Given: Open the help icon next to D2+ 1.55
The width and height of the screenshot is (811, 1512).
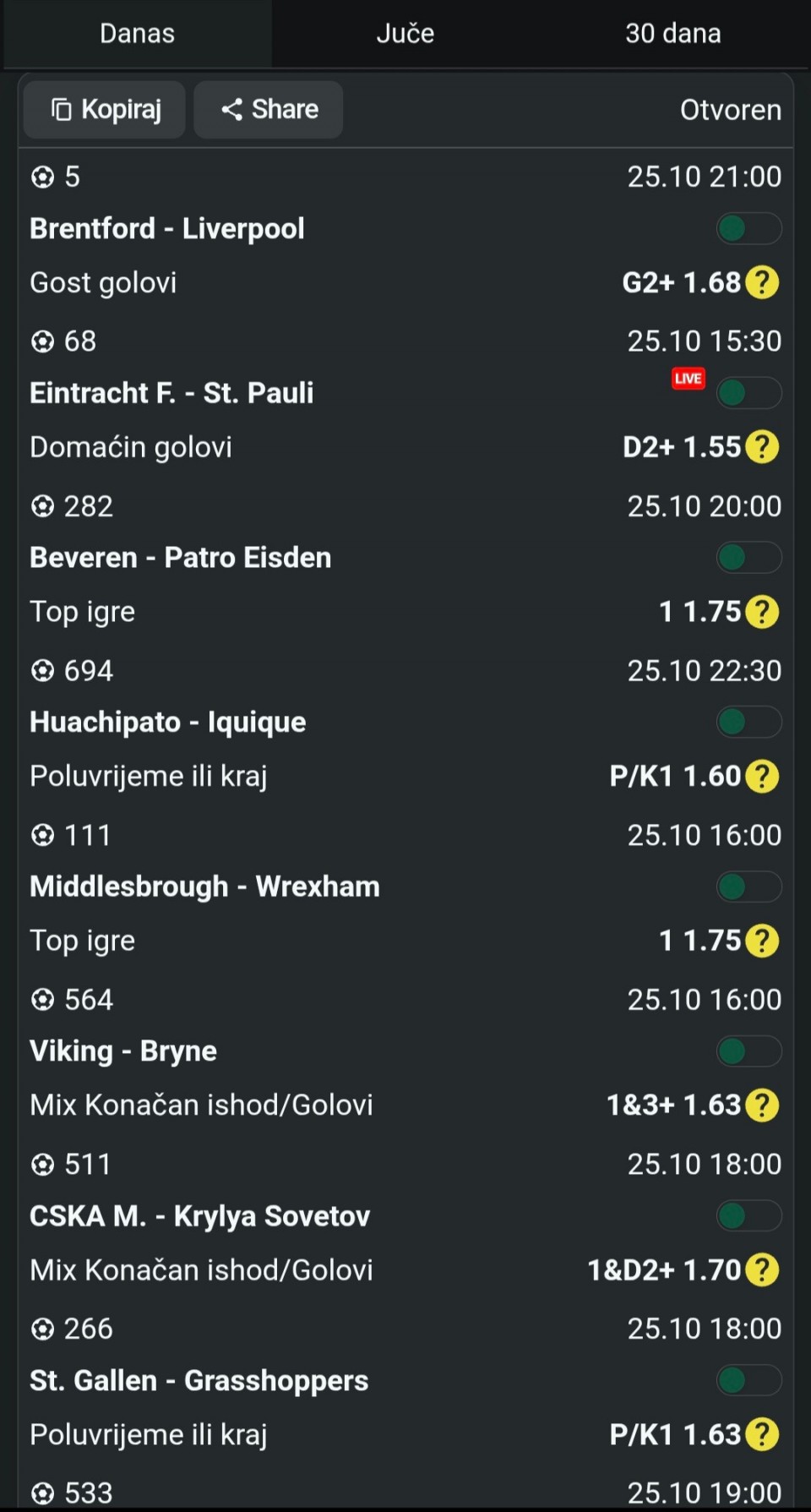Looking at the screenshot, I should pyautogui.click(x=762, y=447).
